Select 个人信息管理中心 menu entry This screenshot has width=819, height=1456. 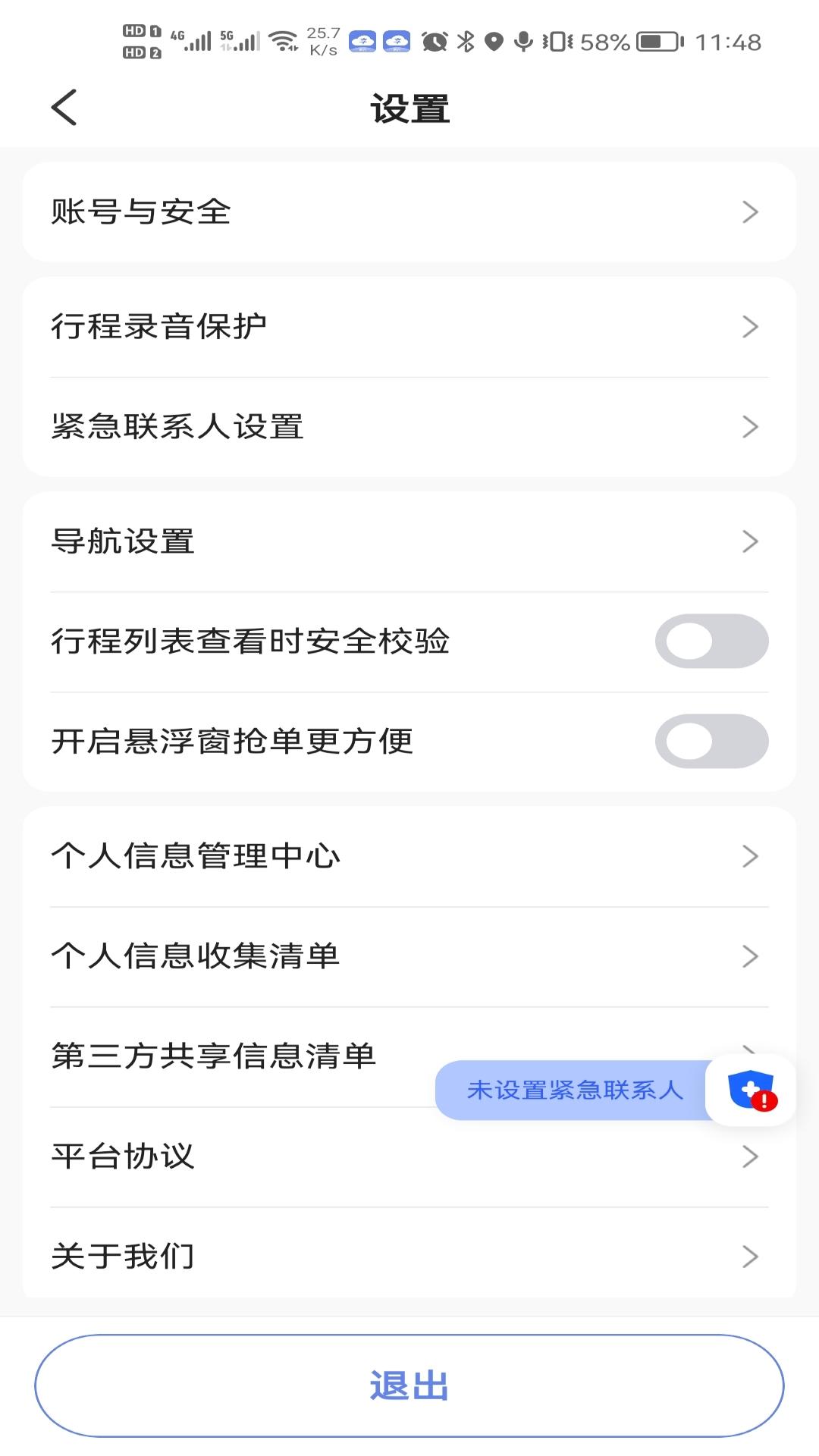tap(409, 855)
